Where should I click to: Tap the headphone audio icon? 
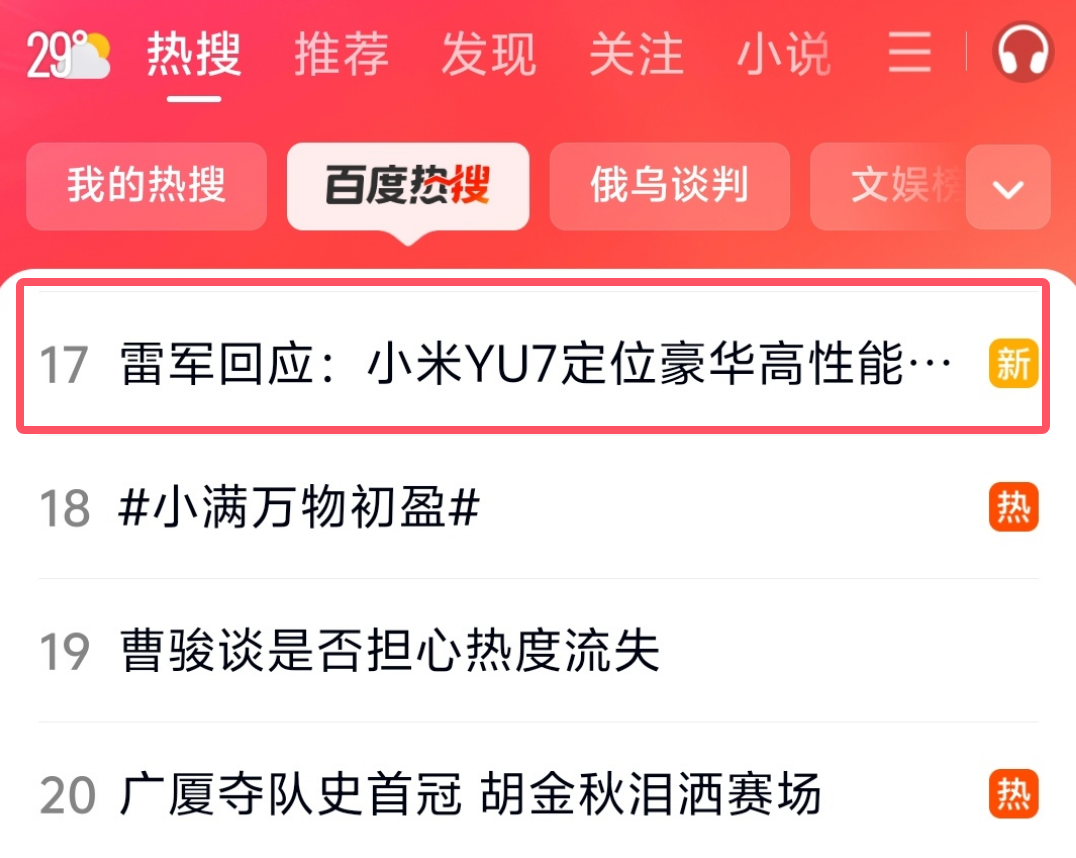tap(1023, 52)
